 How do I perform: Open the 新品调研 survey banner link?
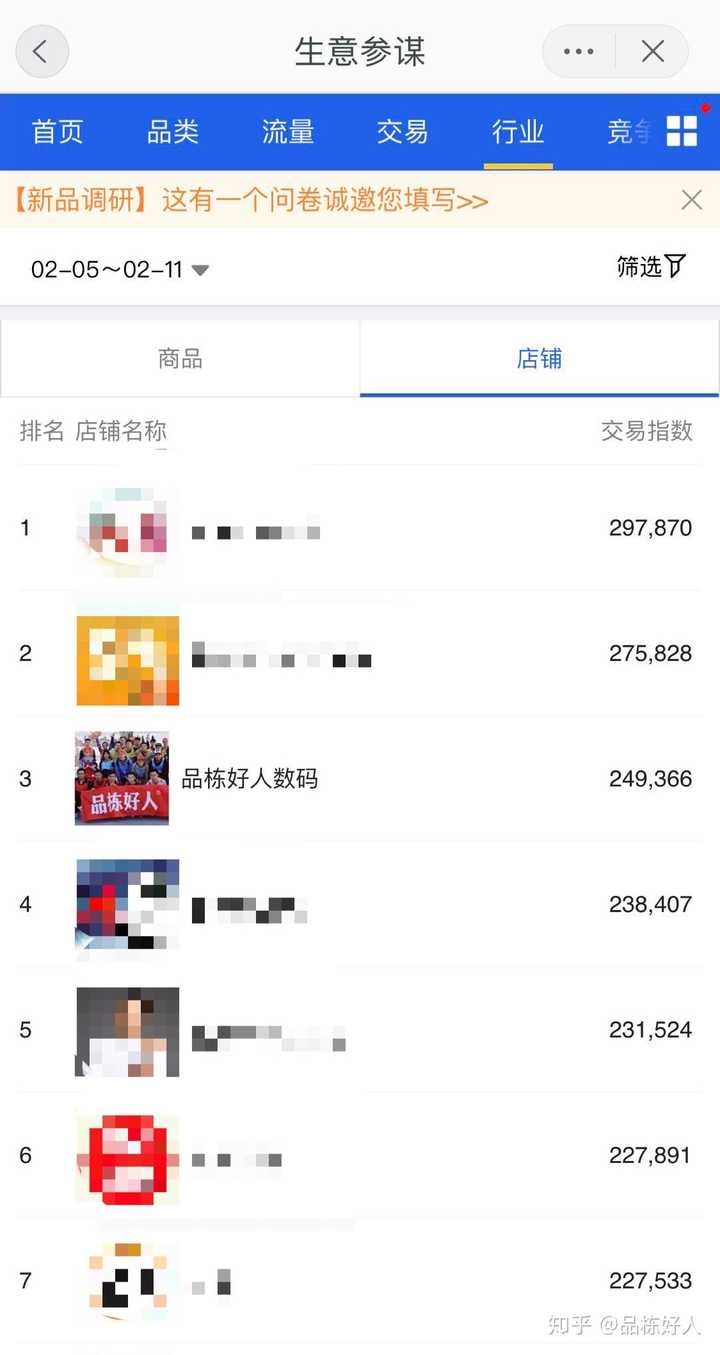[x=248, y=200]
